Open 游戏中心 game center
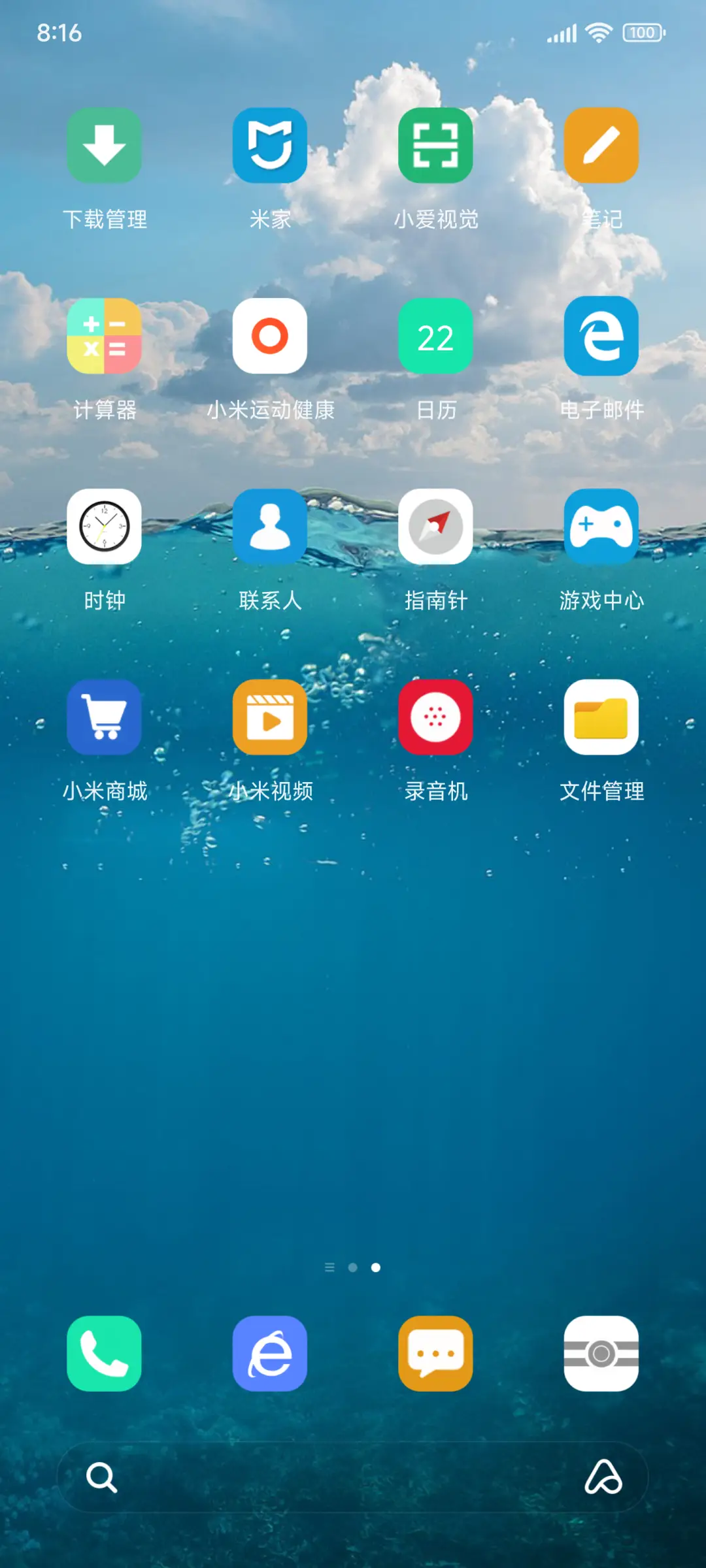This screenshot has height=1568, width=706. pos(601,527)
